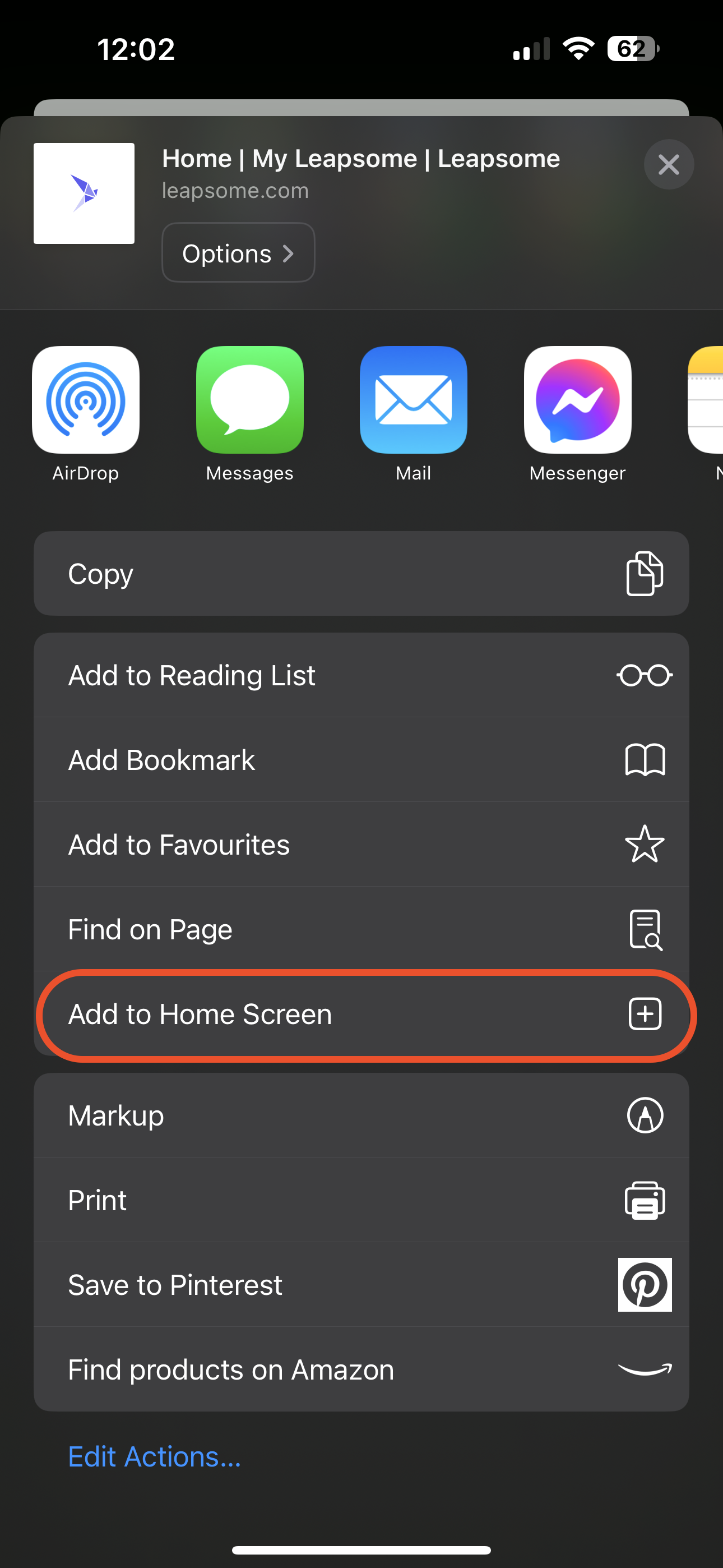Screen dimensions: 723x1568
Task: Share the page through Messages
Action: [x=249, y=400]
